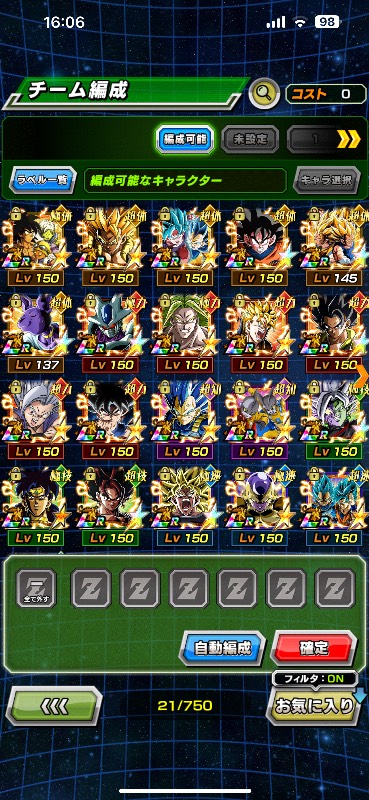The height and width of the screenshot is (800, 369).
Task: Open the magnifying glass search icon
Action: [x=264, y=93]
